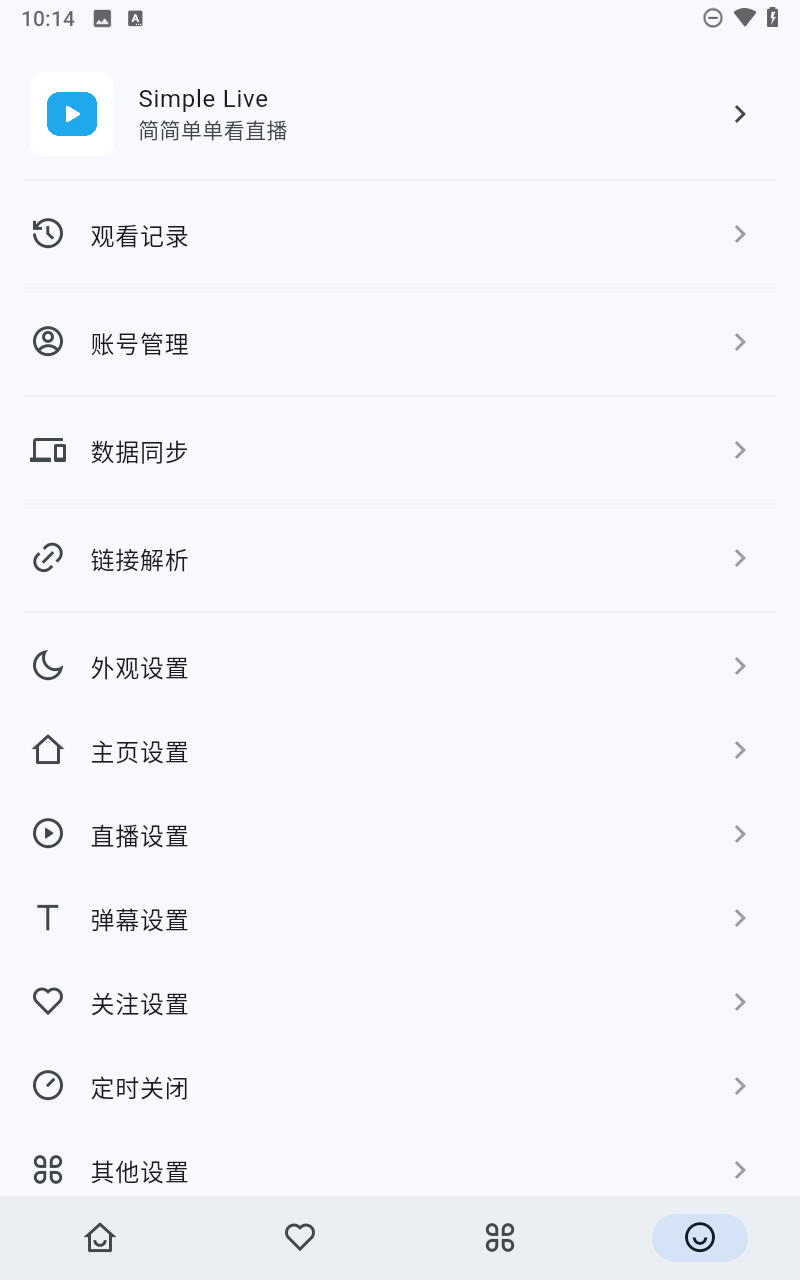Image resolution: width=800 pixels, height=1280 pixels.
Task: Open 外观设置 appearance settings
Action: point(400,666)
